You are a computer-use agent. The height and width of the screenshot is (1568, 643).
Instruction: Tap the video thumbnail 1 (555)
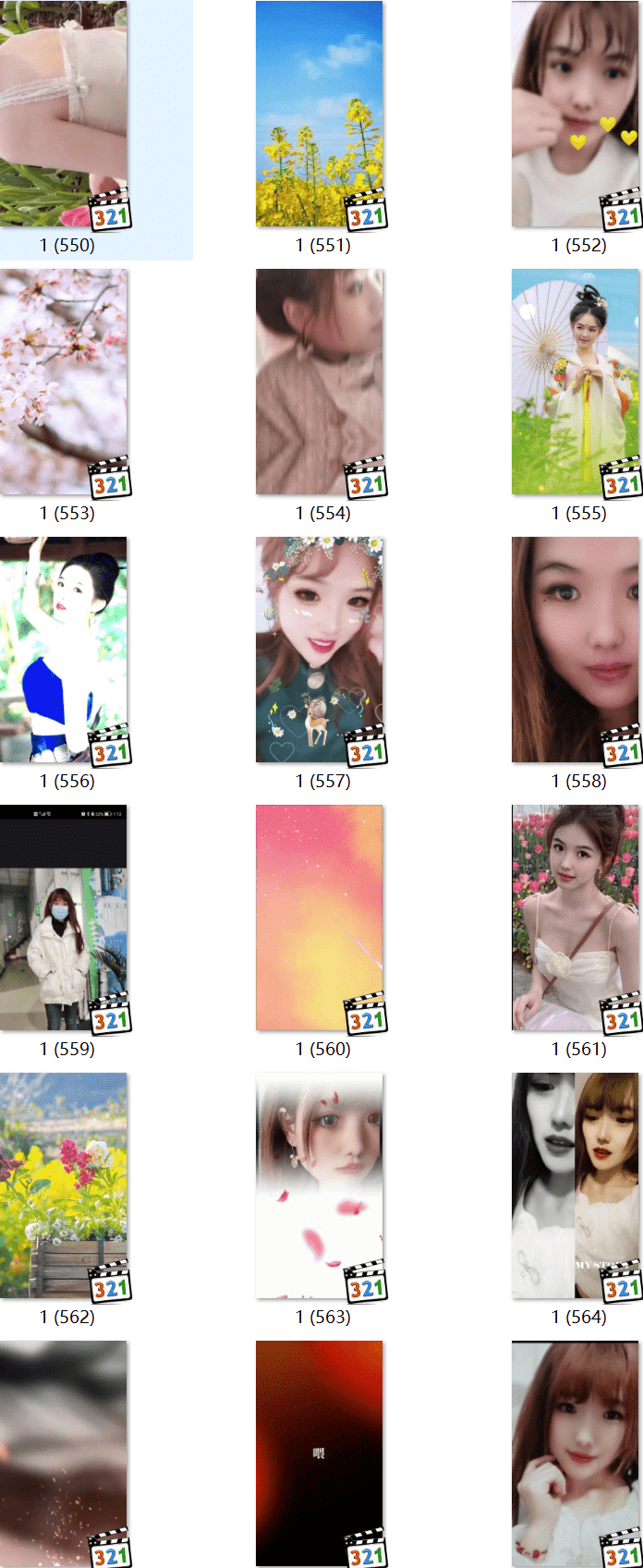pos(575,383)
